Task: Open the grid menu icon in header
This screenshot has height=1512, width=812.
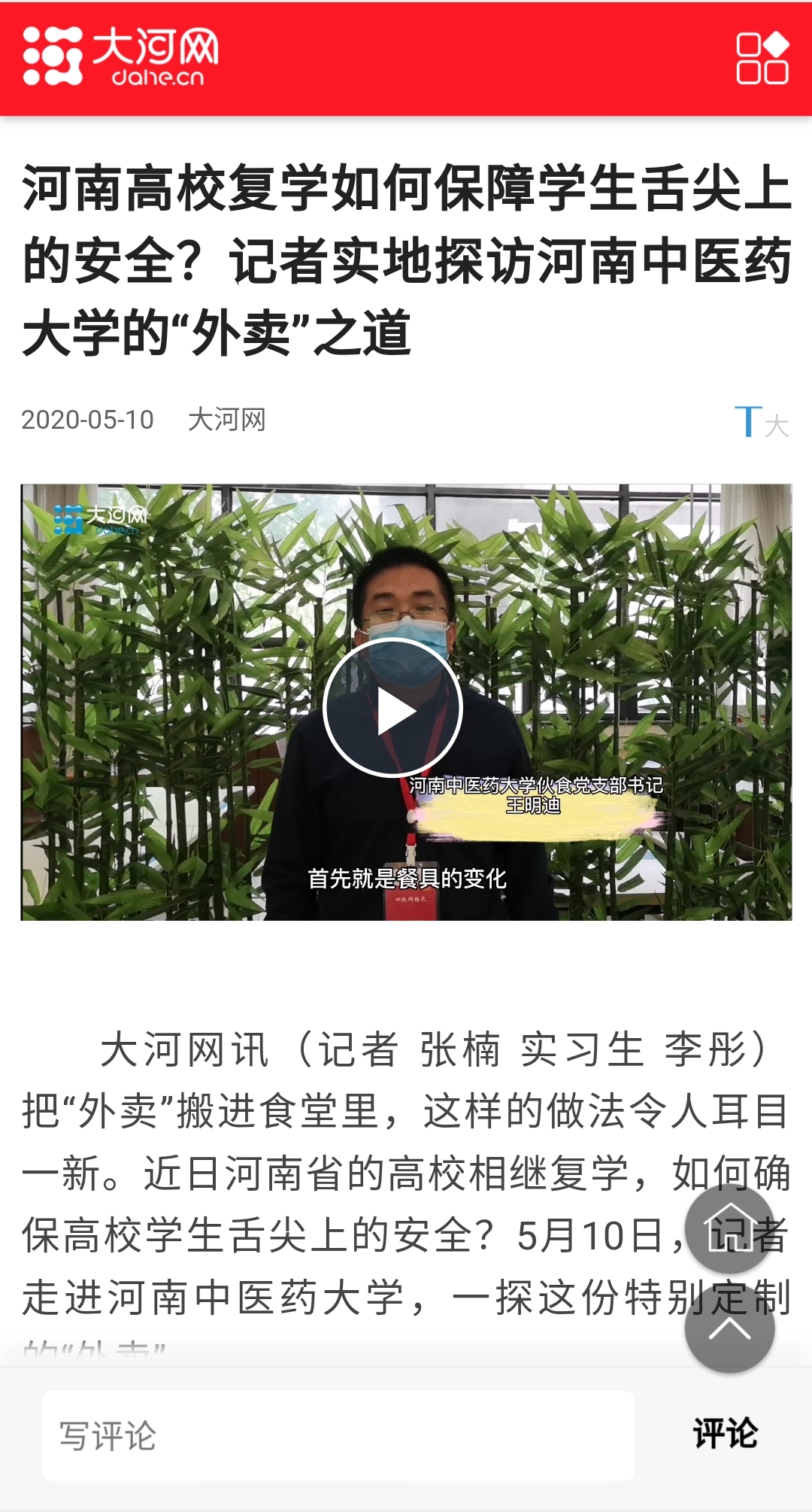Action: pyautogui.click(x=762, y=58)
